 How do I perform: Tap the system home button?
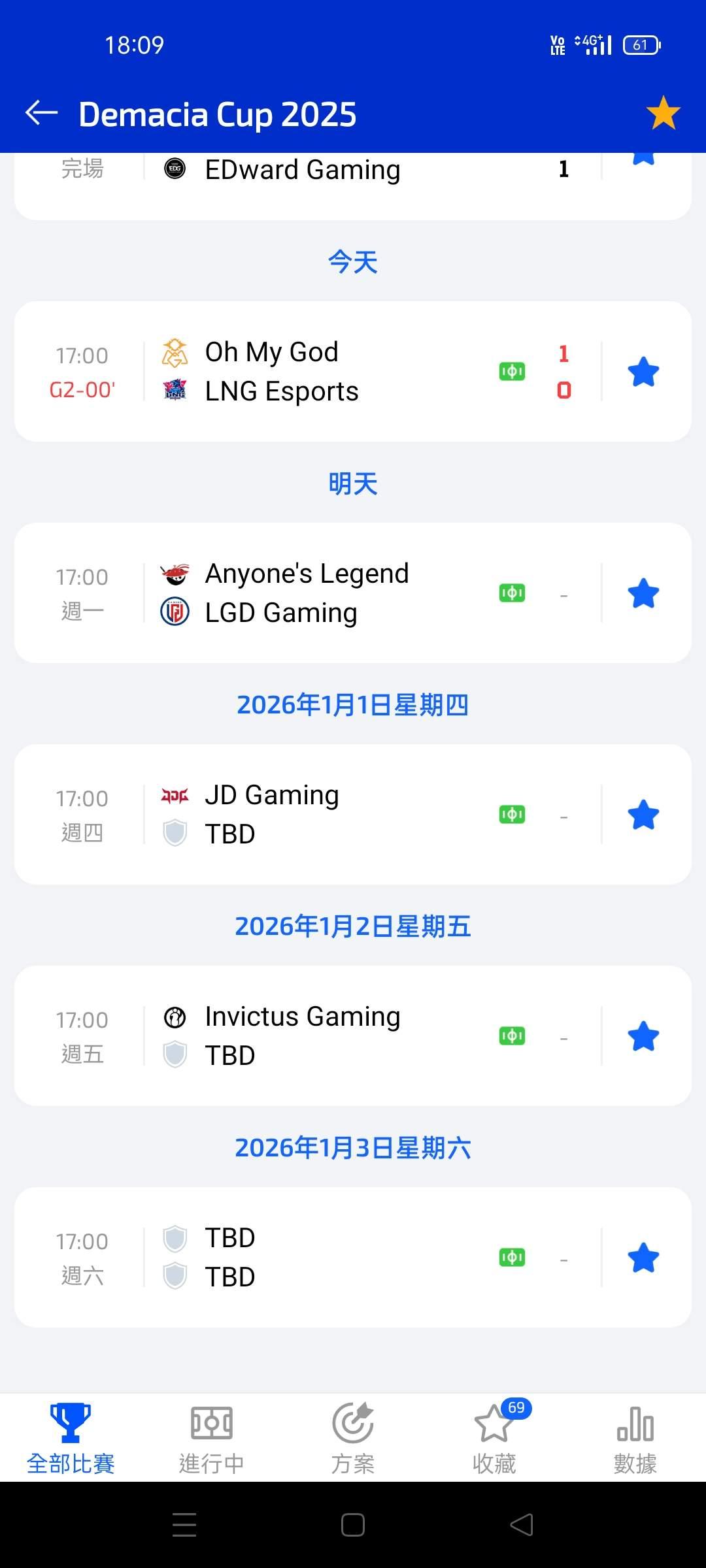[353, 1525]
